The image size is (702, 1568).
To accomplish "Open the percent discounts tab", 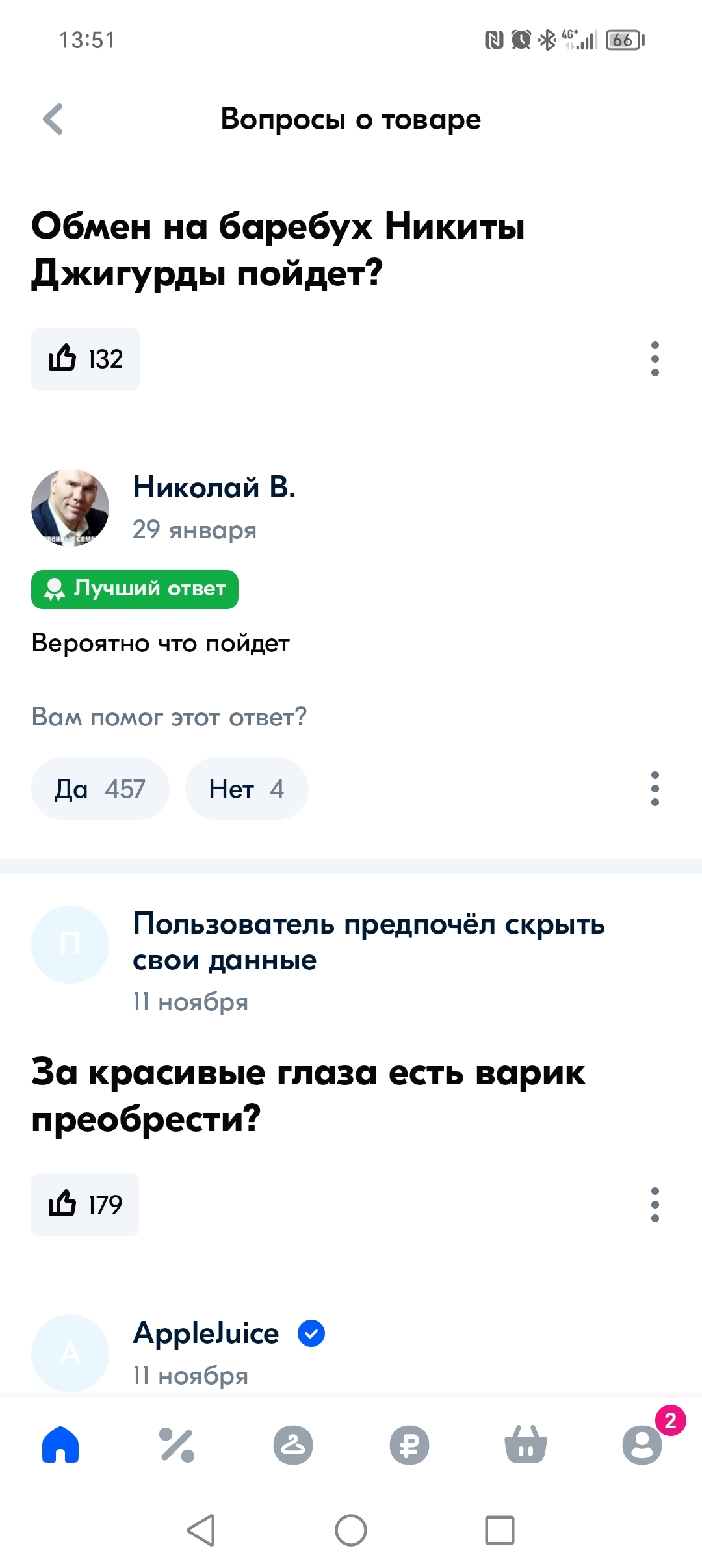I will click(x=177, y=1445).
